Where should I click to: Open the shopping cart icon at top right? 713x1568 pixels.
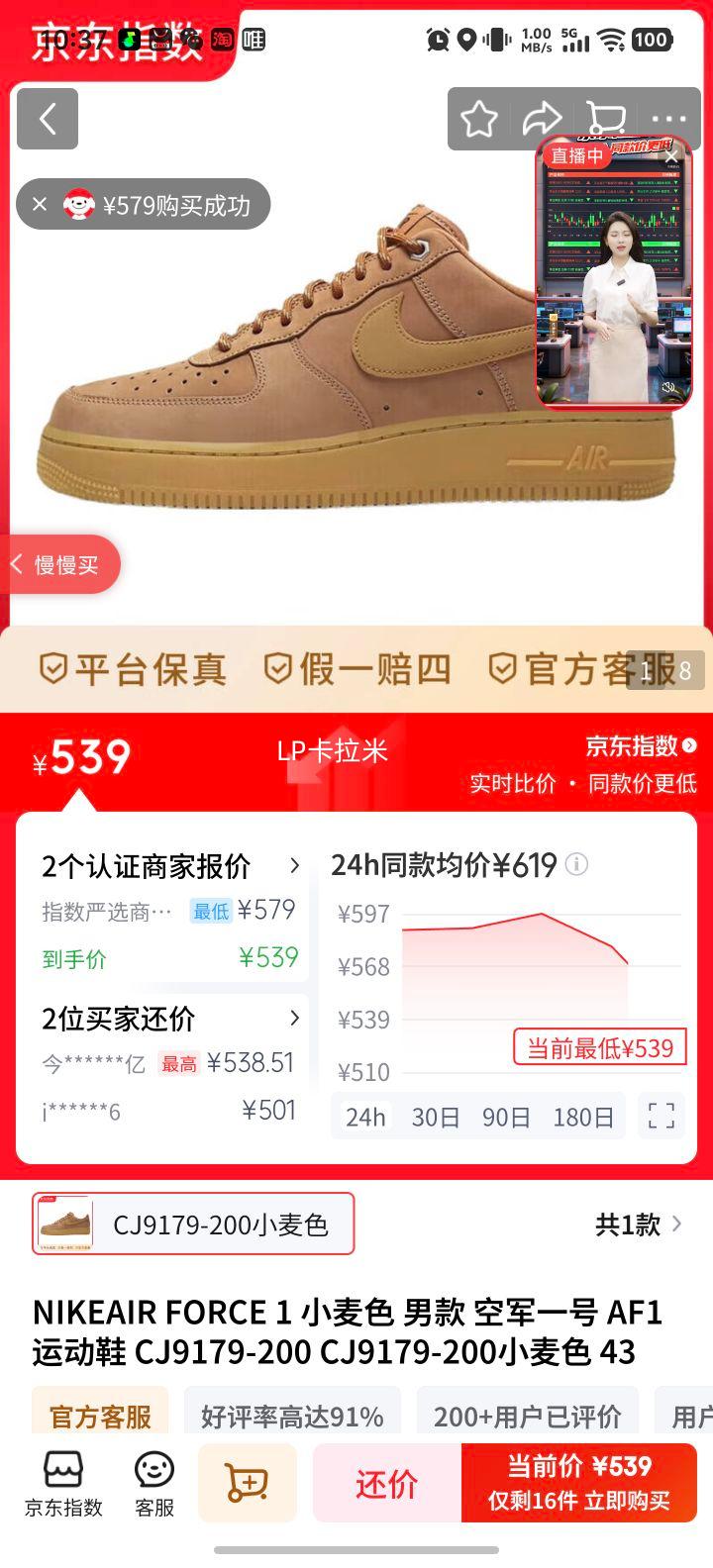pos(606,117)
